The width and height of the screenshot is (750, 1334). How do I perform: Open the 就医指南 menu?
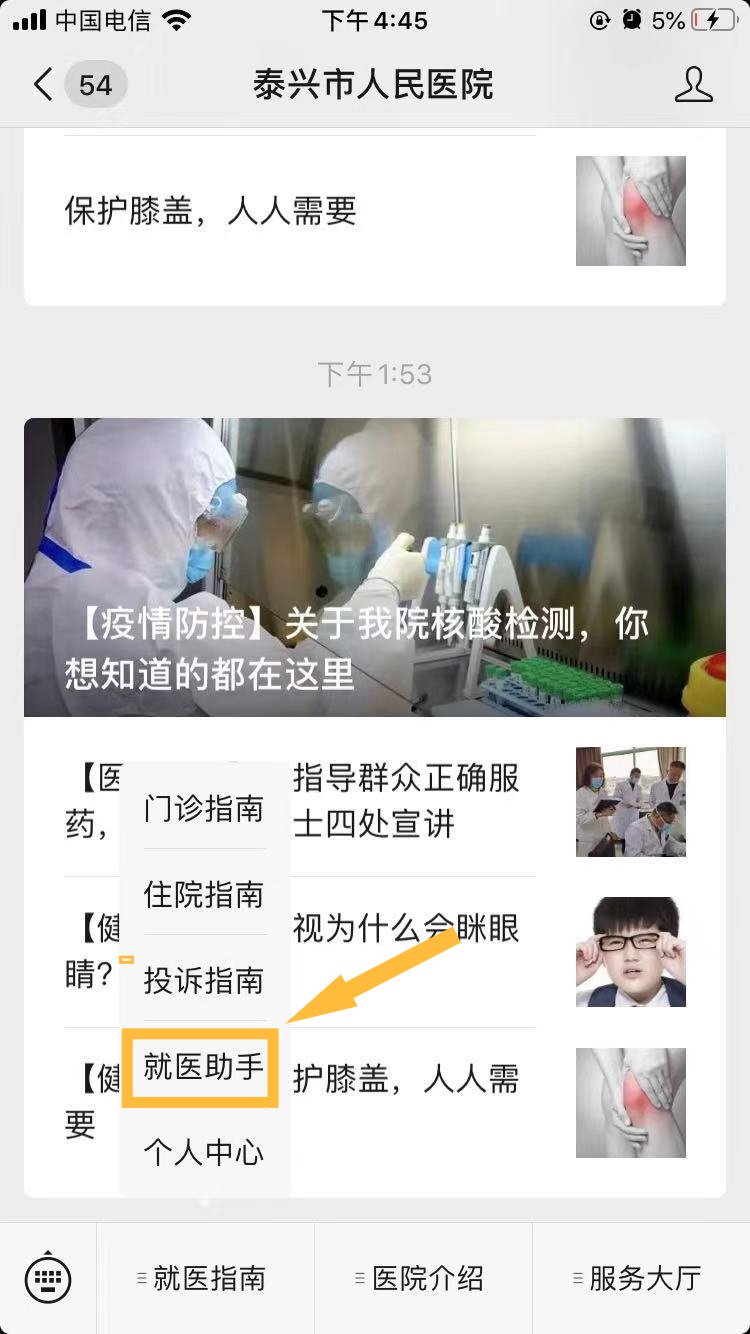click(x=205, y=1278)
